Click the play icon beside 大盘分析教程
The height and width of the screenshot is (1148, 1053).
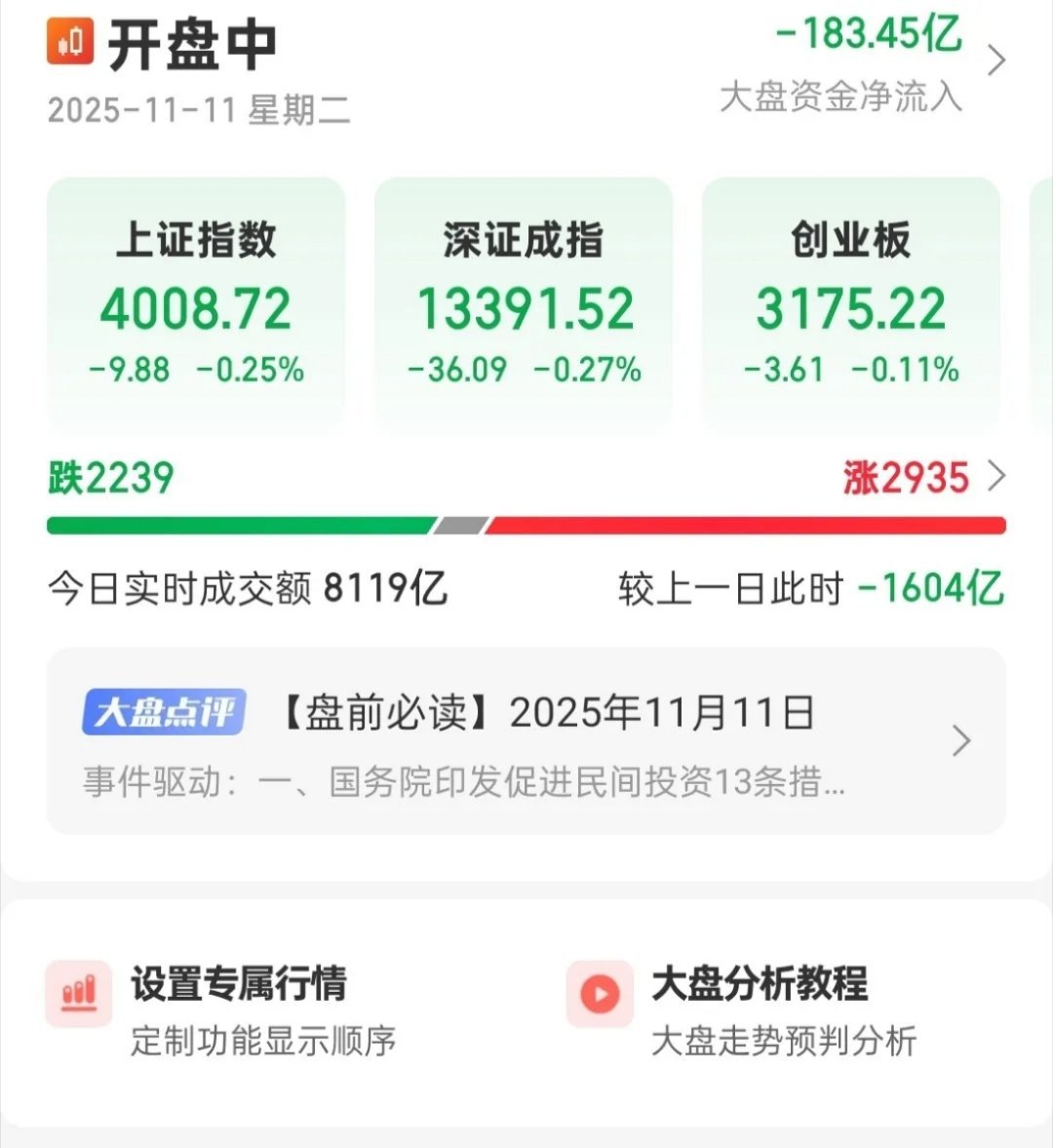click(598, 994)
